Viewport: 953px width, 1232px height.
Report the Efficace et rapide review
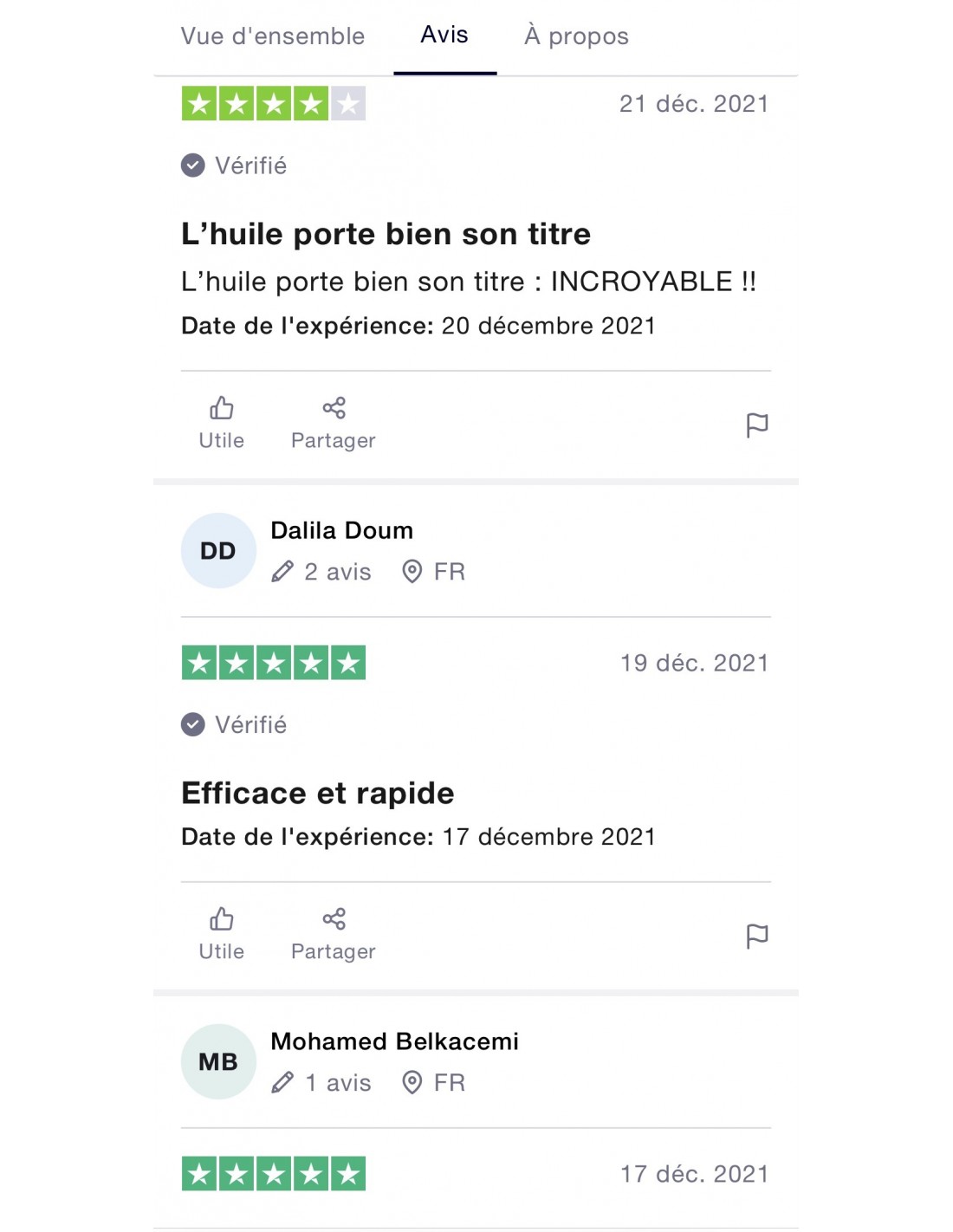pos(757,936)
